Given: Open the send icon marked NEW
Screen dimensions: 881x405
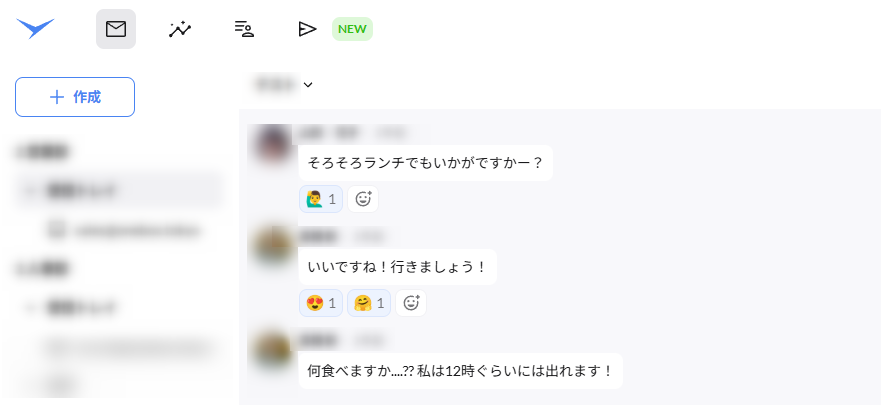Looking at the screenshot, I should (x=307, y=29).
